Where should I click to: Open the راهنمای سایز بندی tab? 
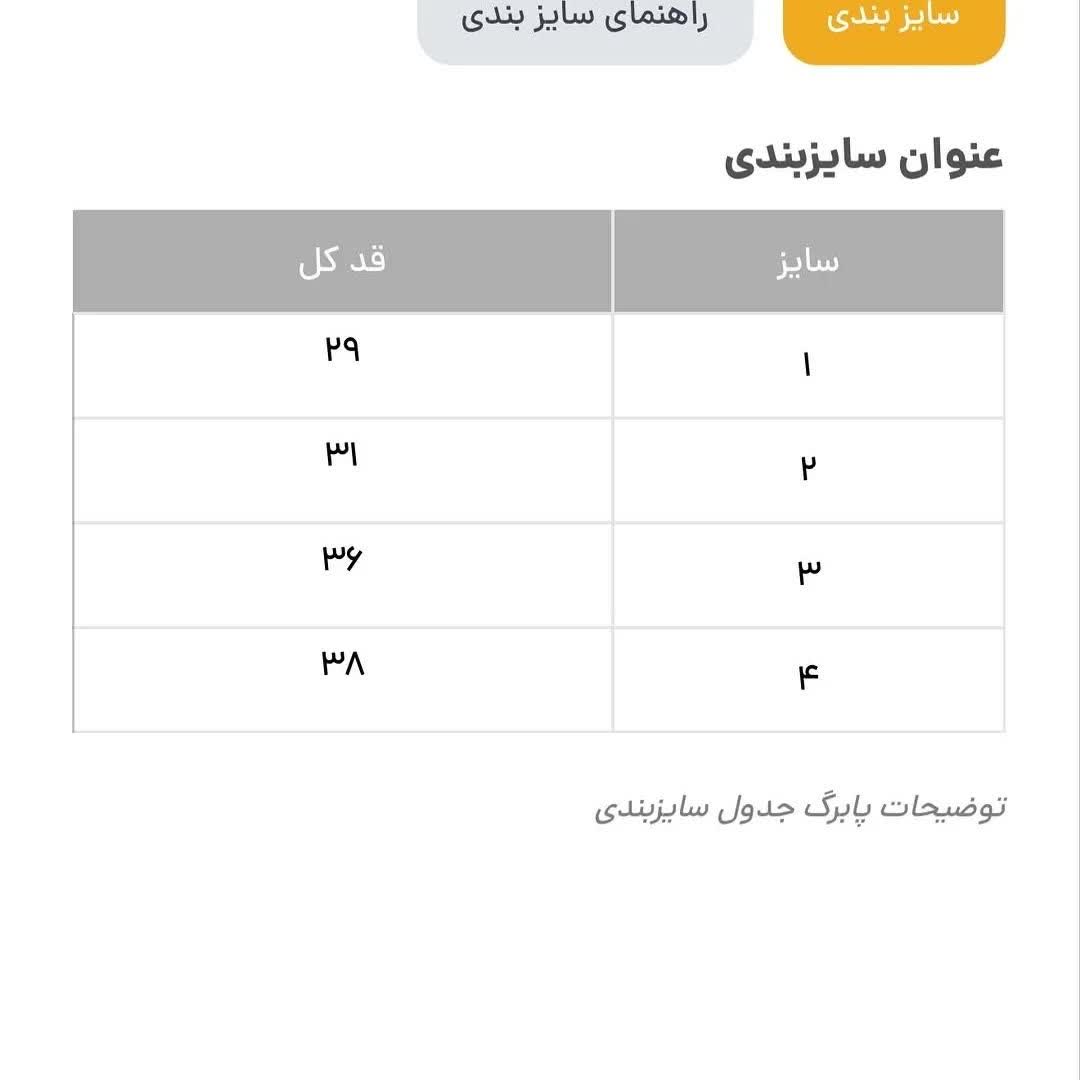(584, 22)
